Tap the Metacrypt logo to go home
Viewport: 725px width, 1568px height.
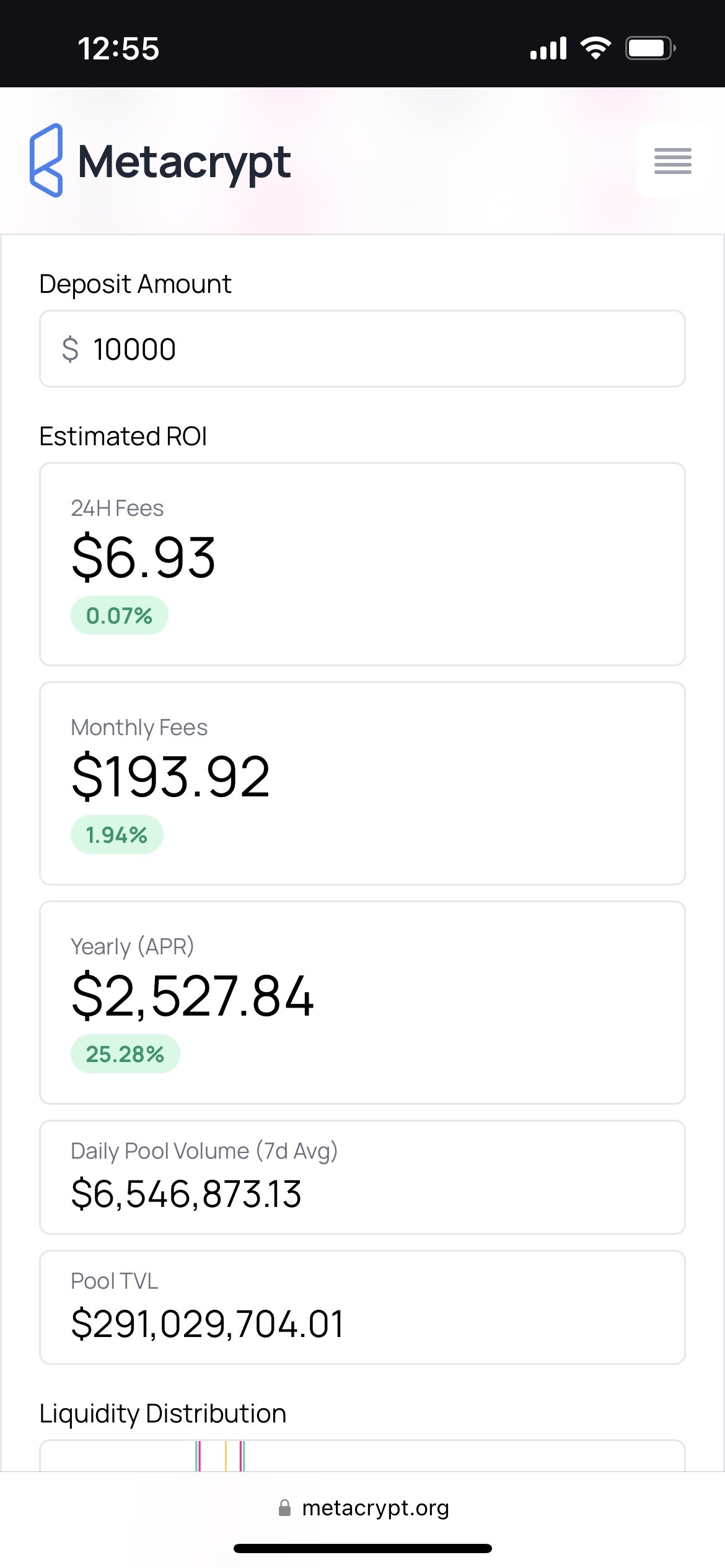(x=160, y=161)
